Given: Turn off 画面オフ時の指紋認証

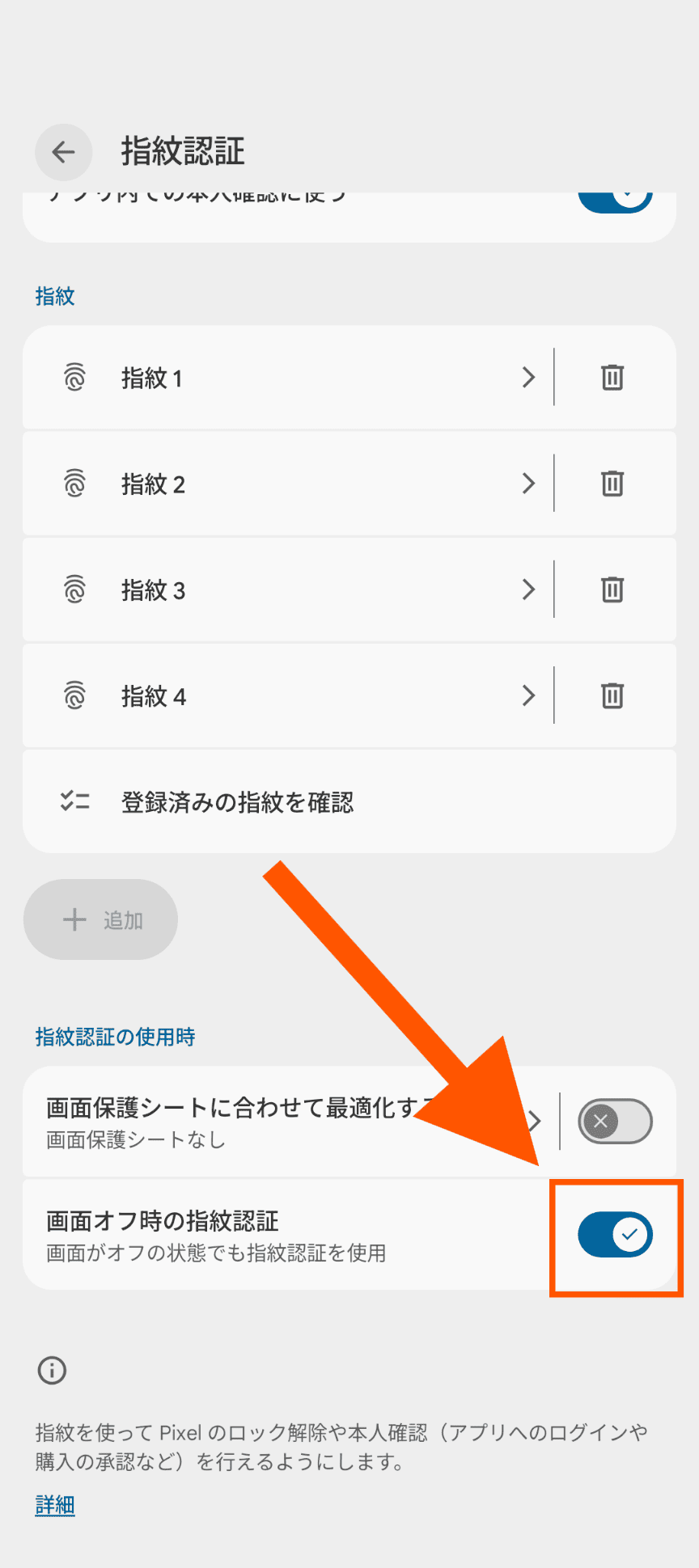Looking at the screenshot, I should pos(615,1235).
